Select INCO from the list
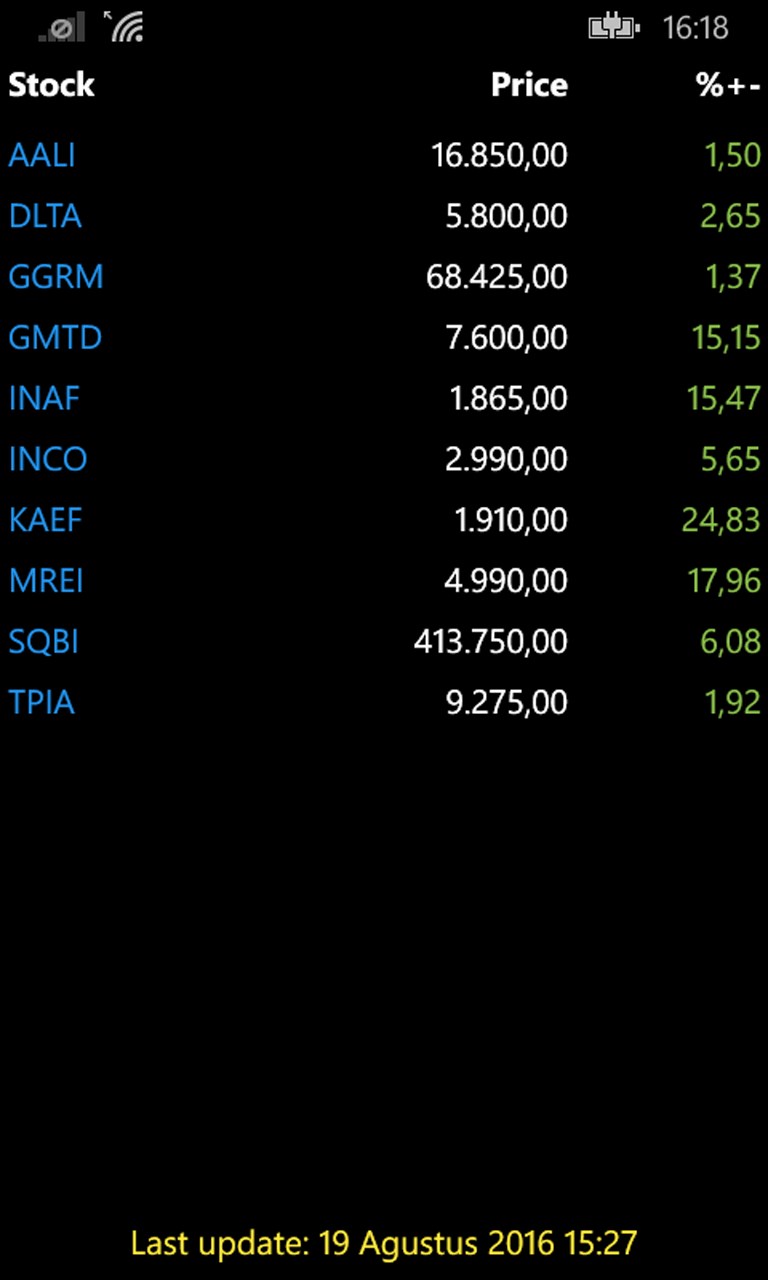Image resolution: width=768 pixels, height=1280 pixels. [48, 460]
